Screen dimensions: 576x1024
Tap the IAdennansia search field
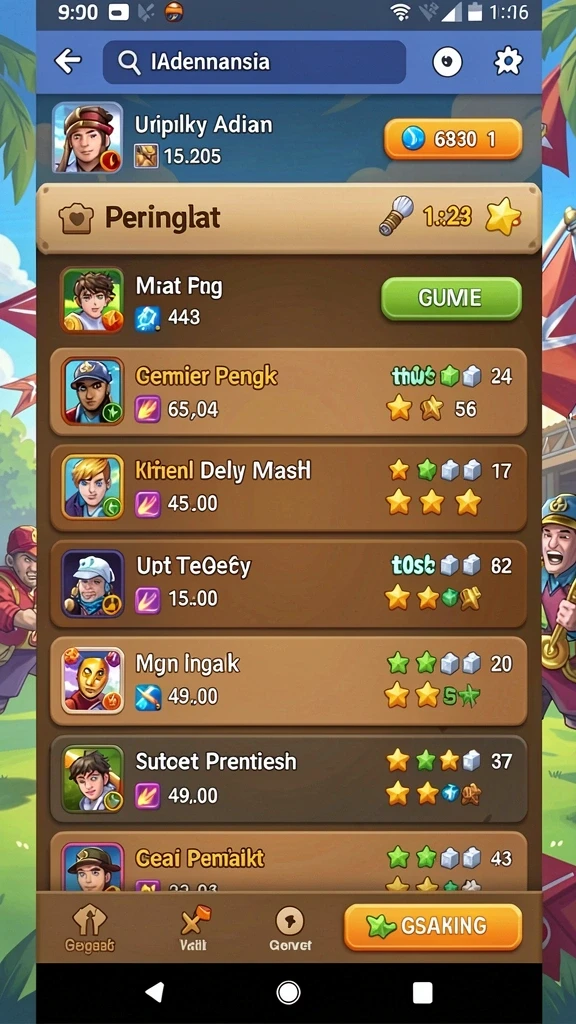point(254,62)
